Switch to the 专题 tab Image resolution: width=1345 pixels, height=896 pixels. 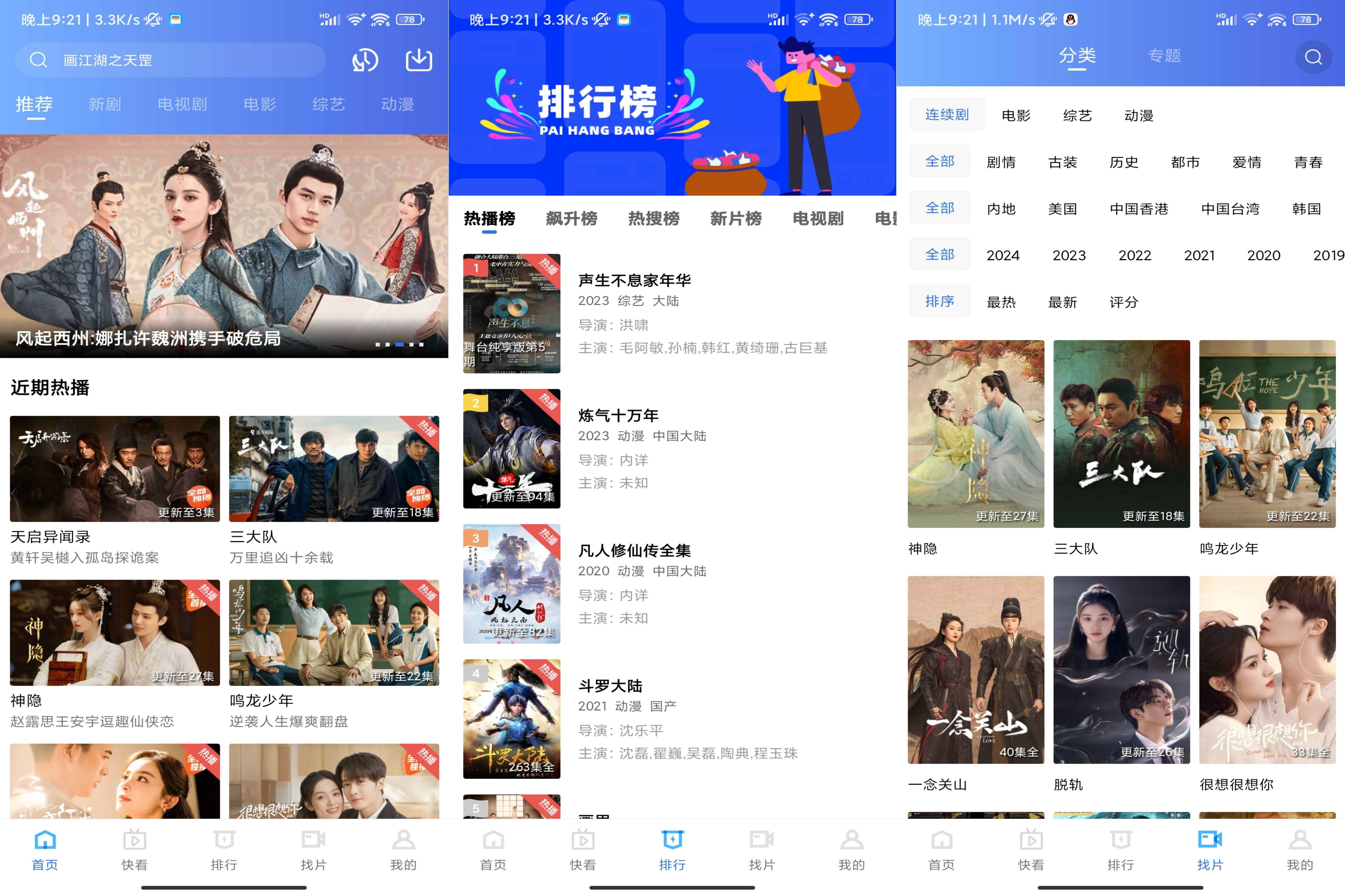1164,56
